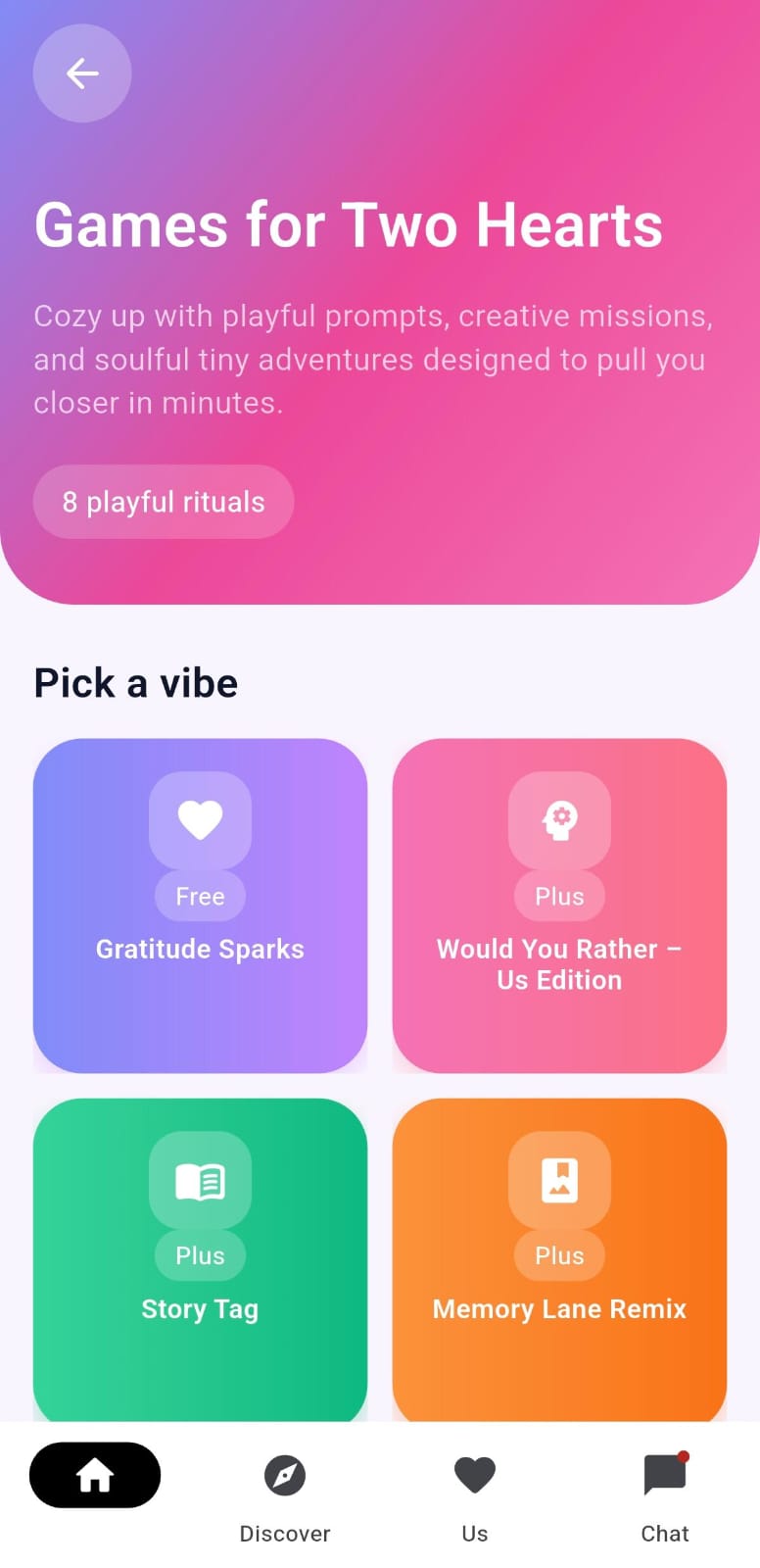Screen dimensions: 760x1568
Task: Switch to the Discover tab
Action: pos(285,1494)
